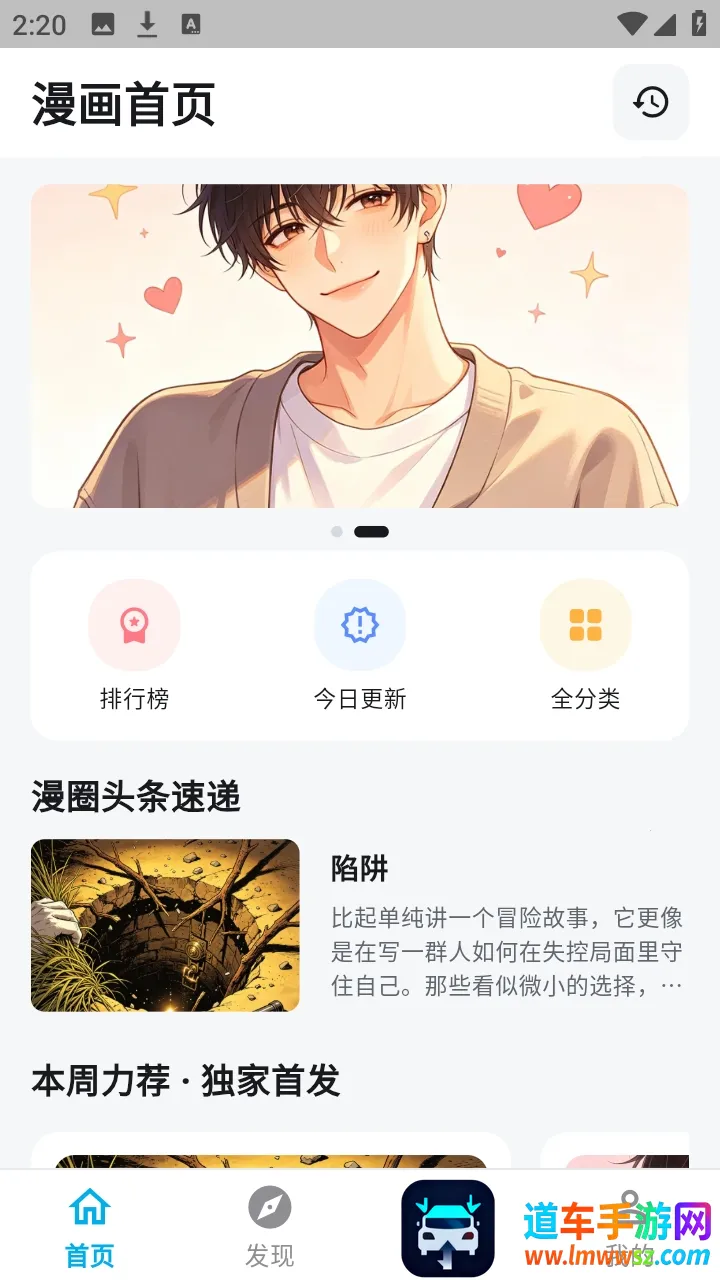Open the 陷阱 headline article
The image size is (720, 1280).
point(360,925)
